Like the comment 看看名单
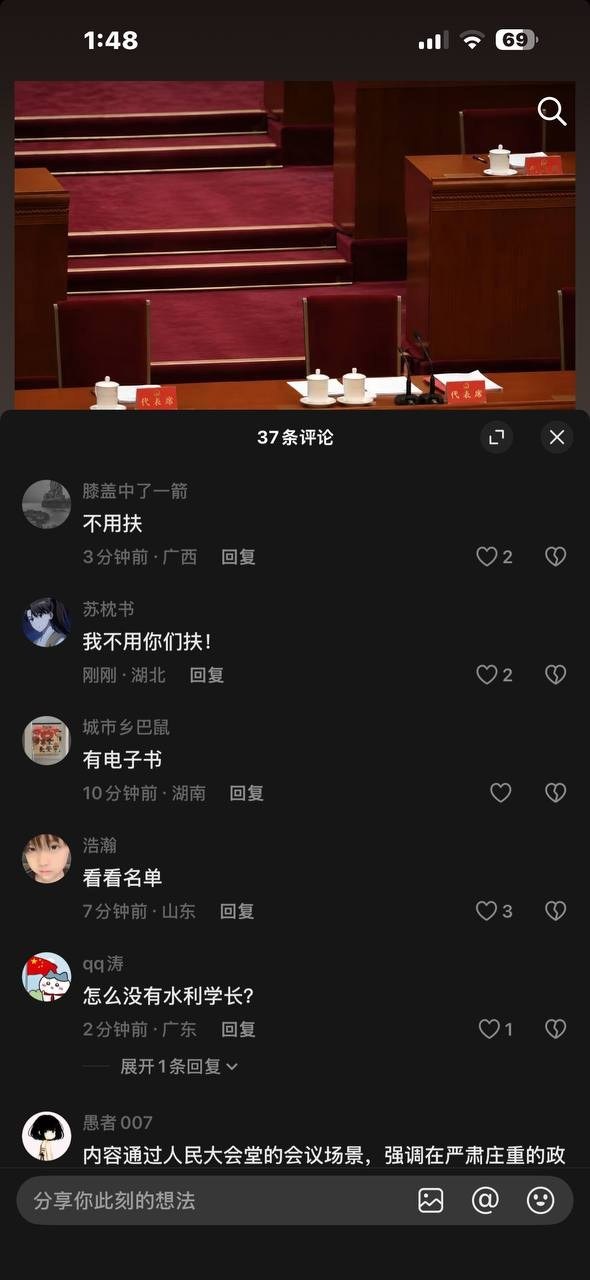Viewport: 590px width, 1280px height. click(494, 911)
